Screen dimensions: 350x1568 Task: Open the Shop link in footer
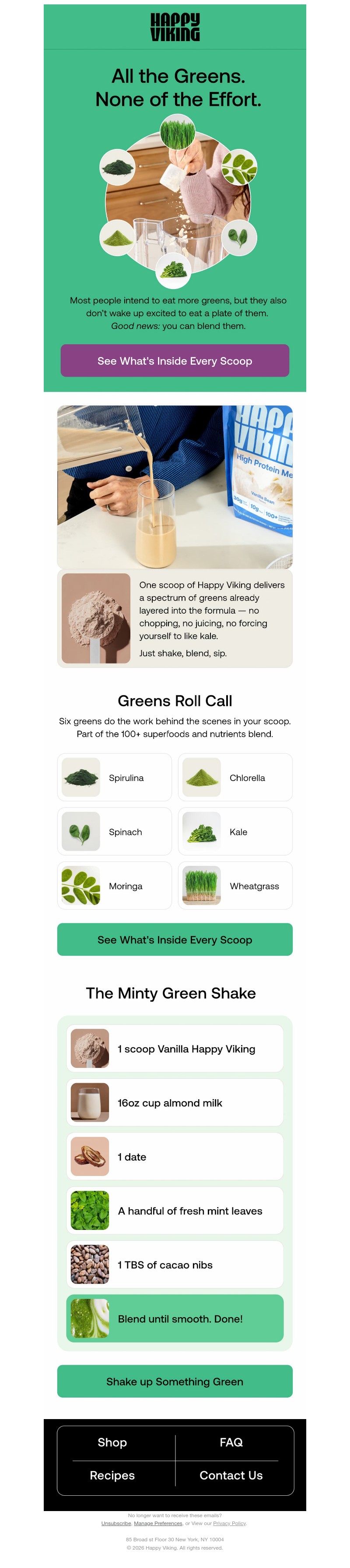point(112,1442)
